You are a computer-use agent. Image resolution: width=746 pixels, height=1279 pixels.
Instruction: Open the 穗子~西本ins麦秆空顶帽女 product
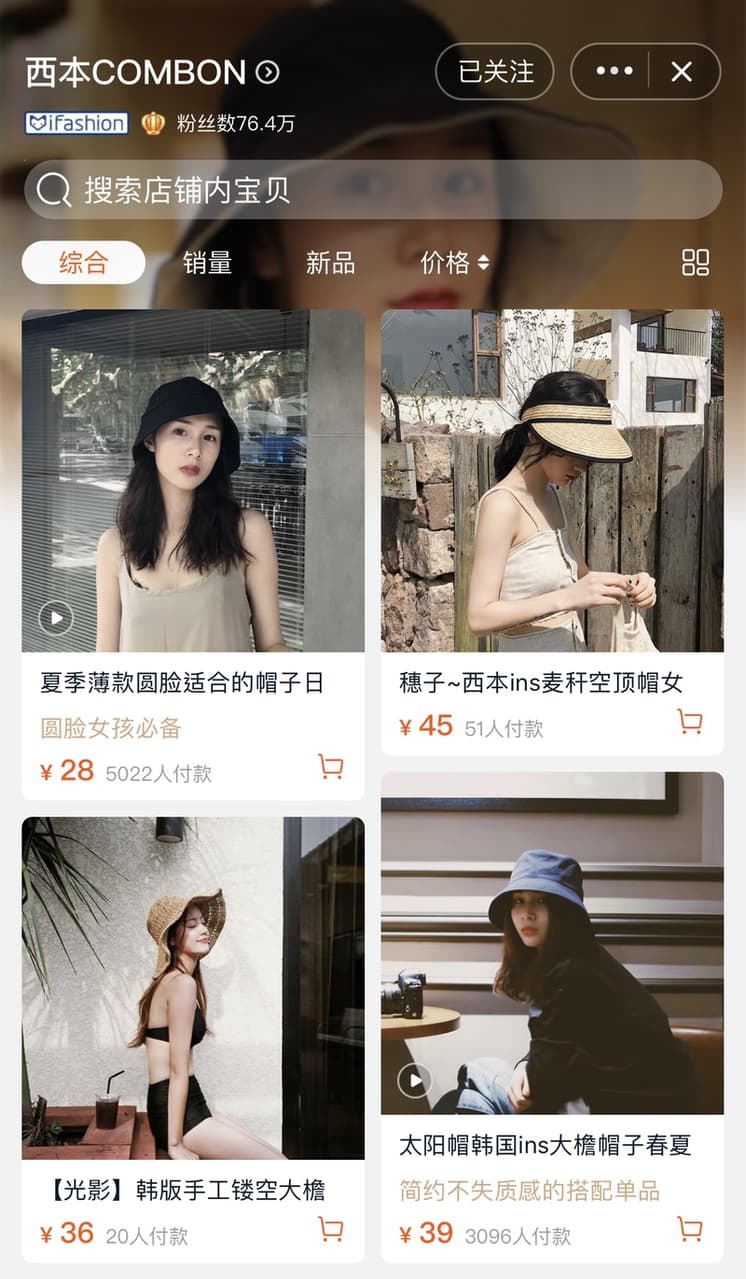coord(552,532)
